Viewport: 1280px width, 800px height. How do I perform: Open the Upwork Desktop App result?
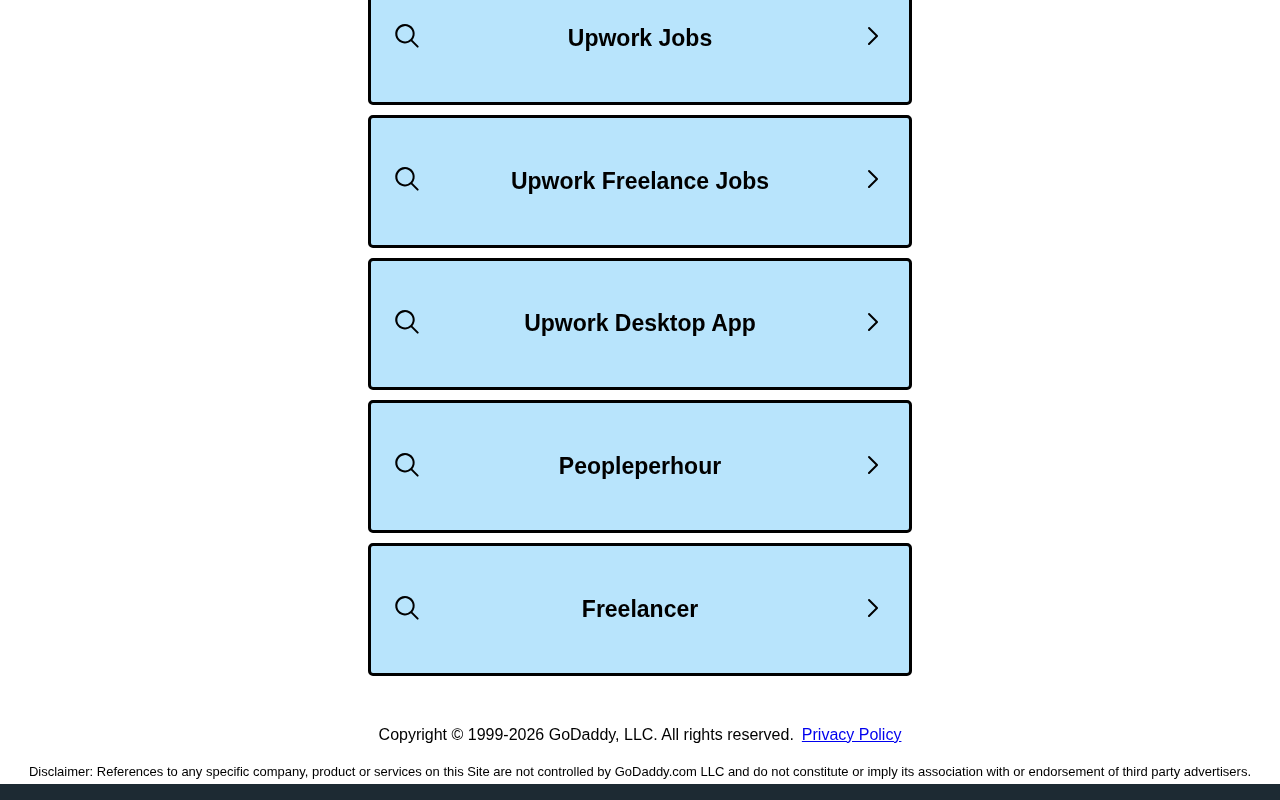(x=640, y=324)
